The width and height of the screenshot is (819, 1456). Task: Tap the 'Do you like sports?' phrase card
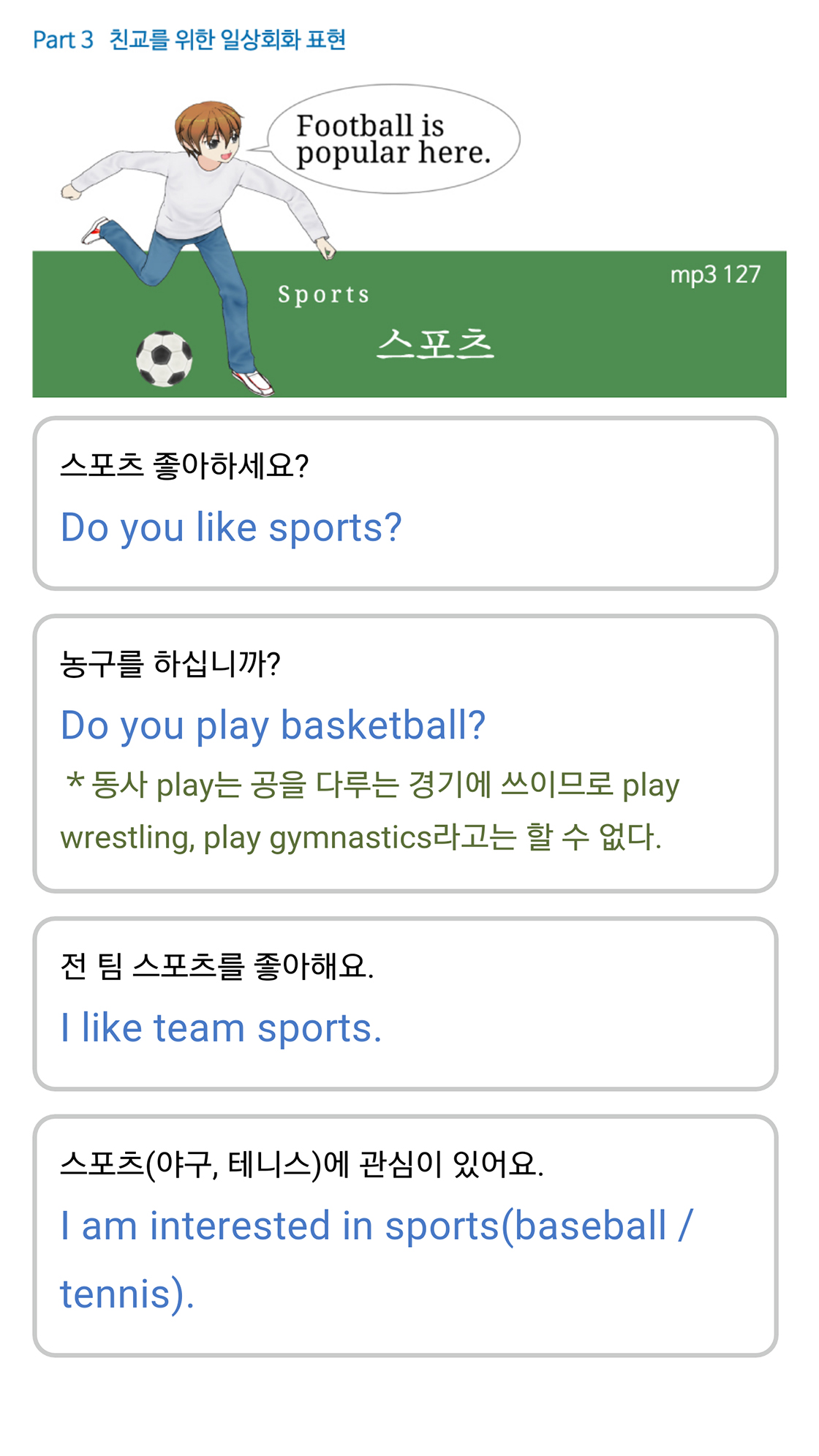point(405,503)
